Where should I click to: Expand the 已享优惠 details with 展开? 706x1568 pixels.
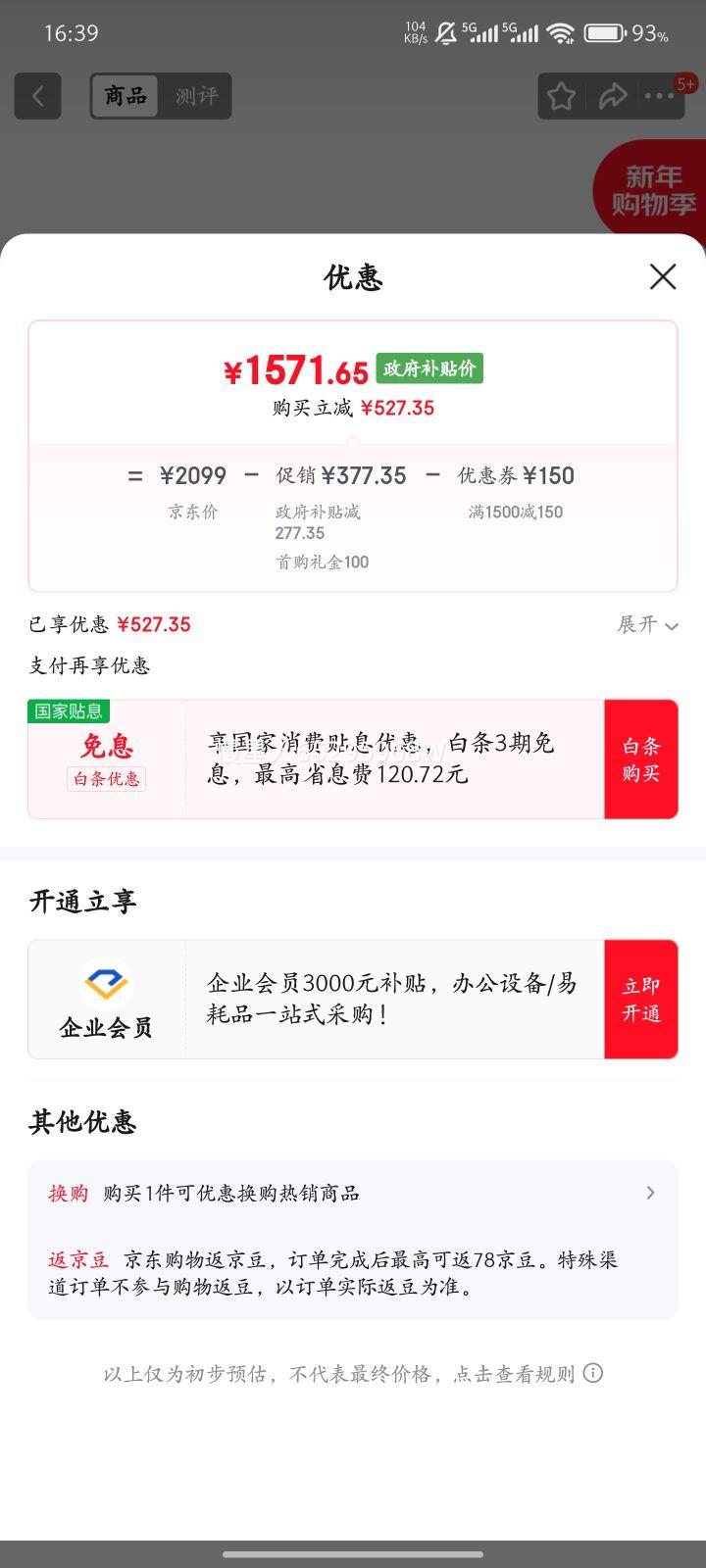coord(647,625)
